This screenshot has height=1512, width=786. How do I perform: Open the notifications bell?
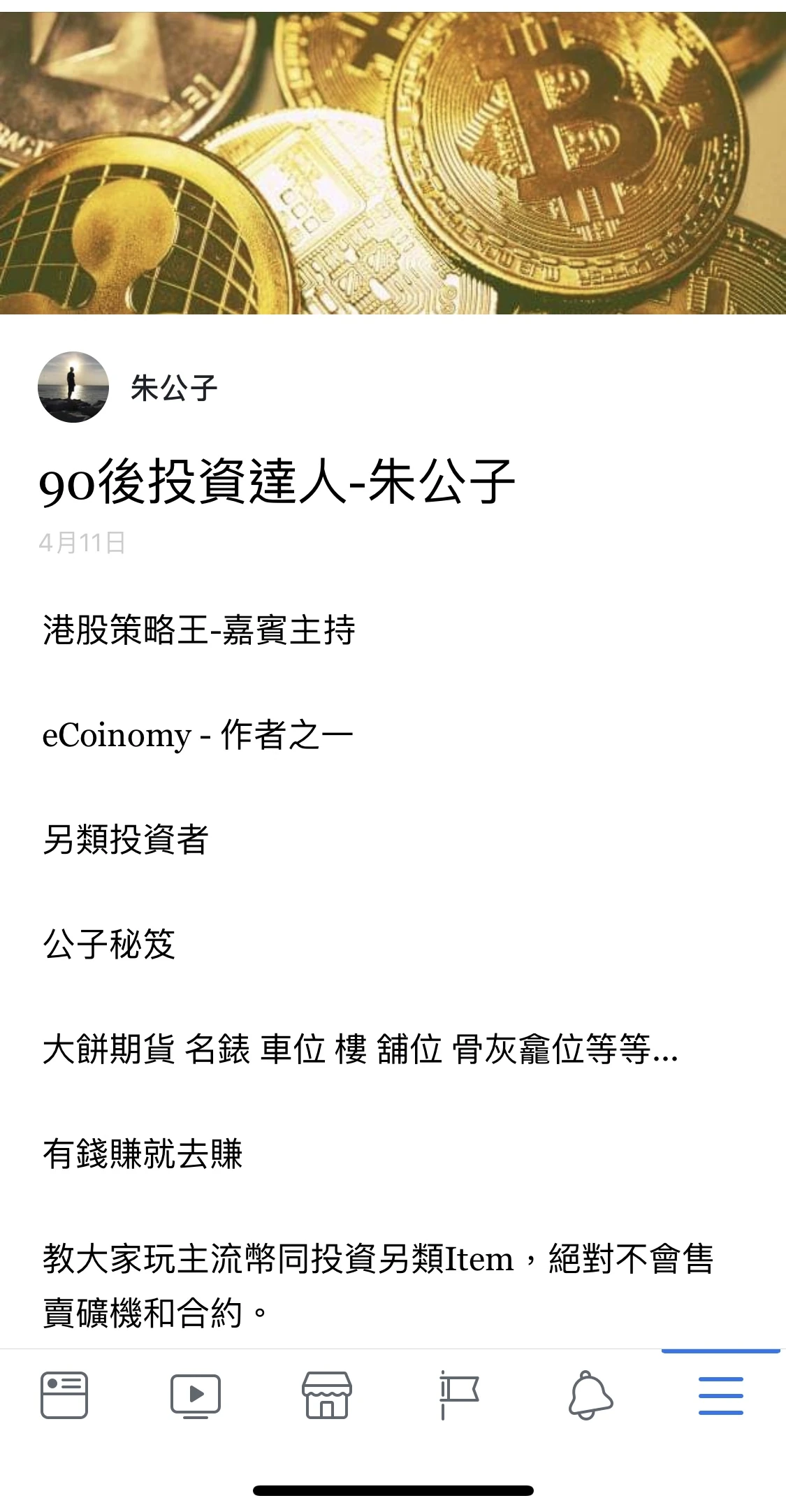tap(590, 1395)
